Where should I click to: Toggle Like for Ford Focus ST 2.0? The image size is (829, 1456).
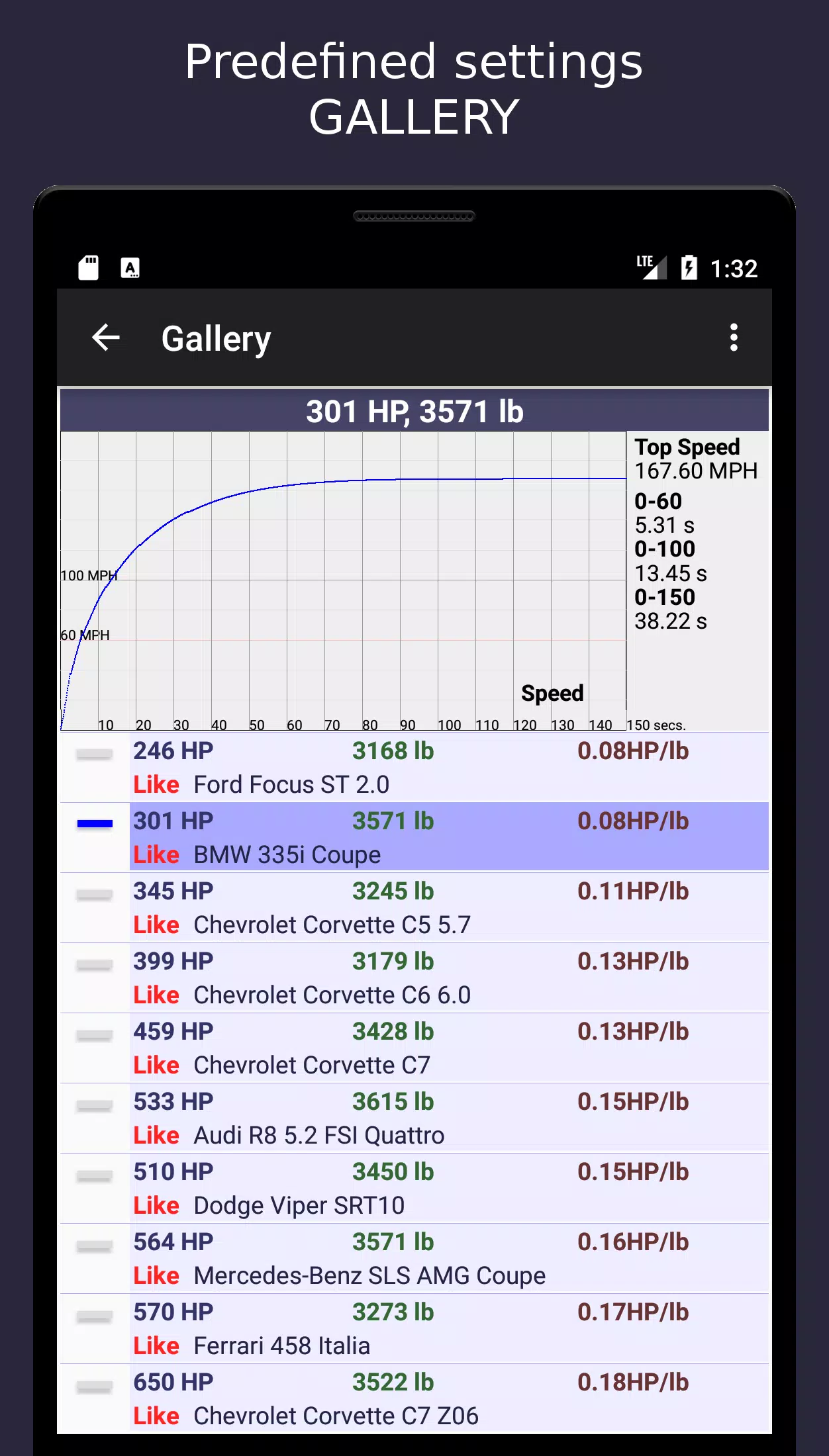pos(156,784)
